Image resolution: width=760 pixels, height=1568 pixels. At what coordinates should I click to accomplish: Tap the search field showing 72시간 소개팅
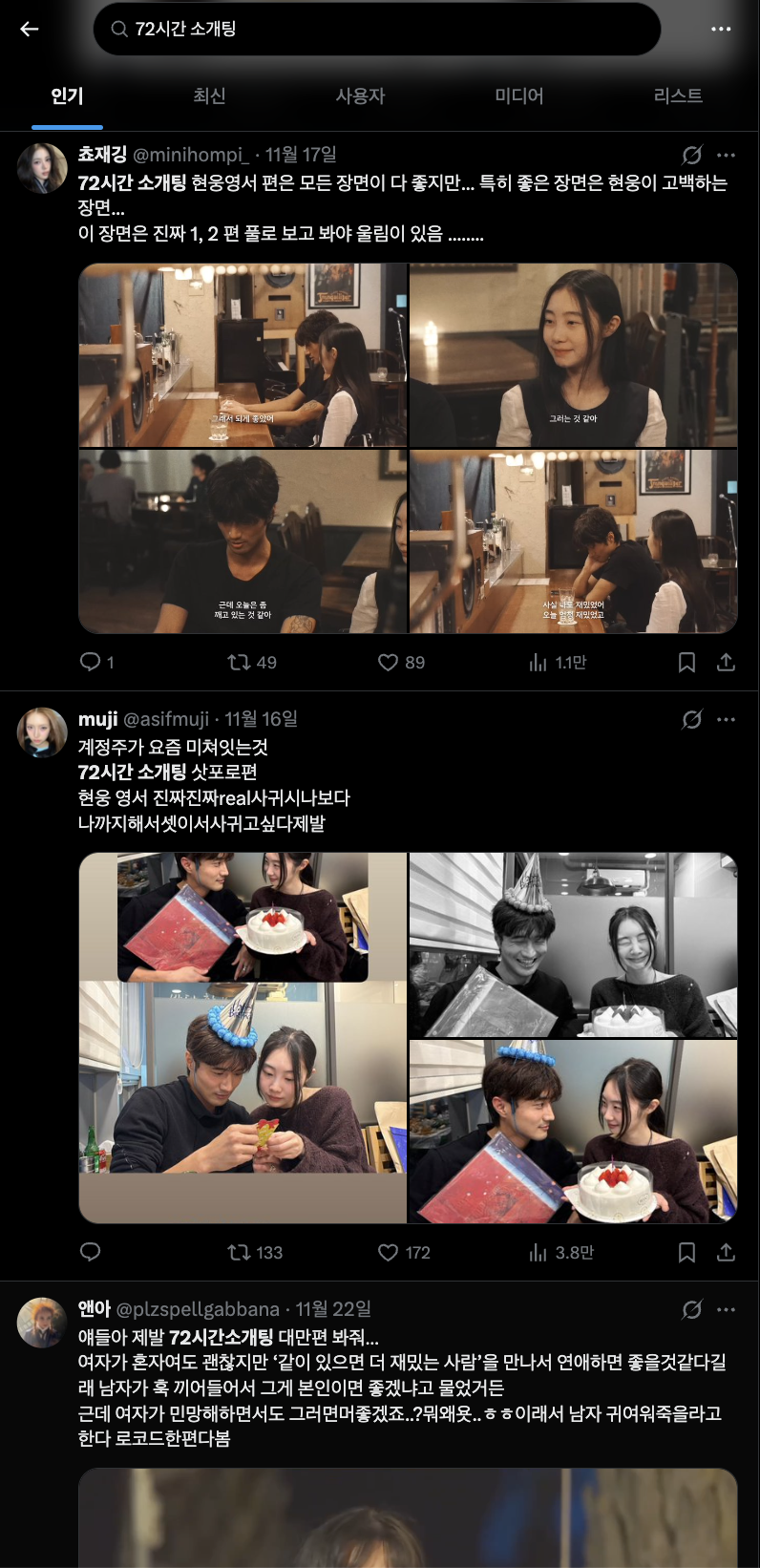(376, 29)
